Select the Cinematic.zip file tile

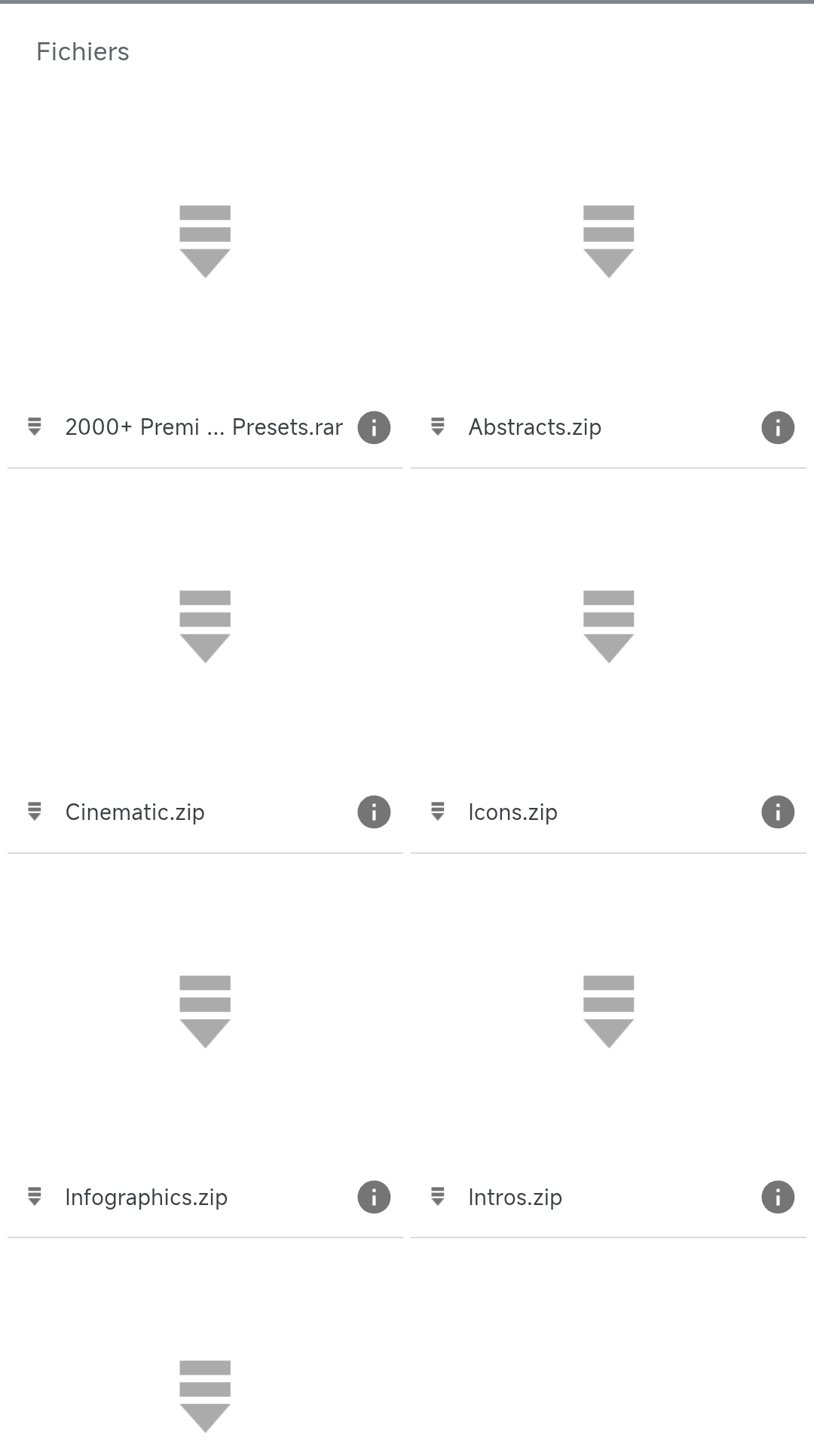point(205,661)
